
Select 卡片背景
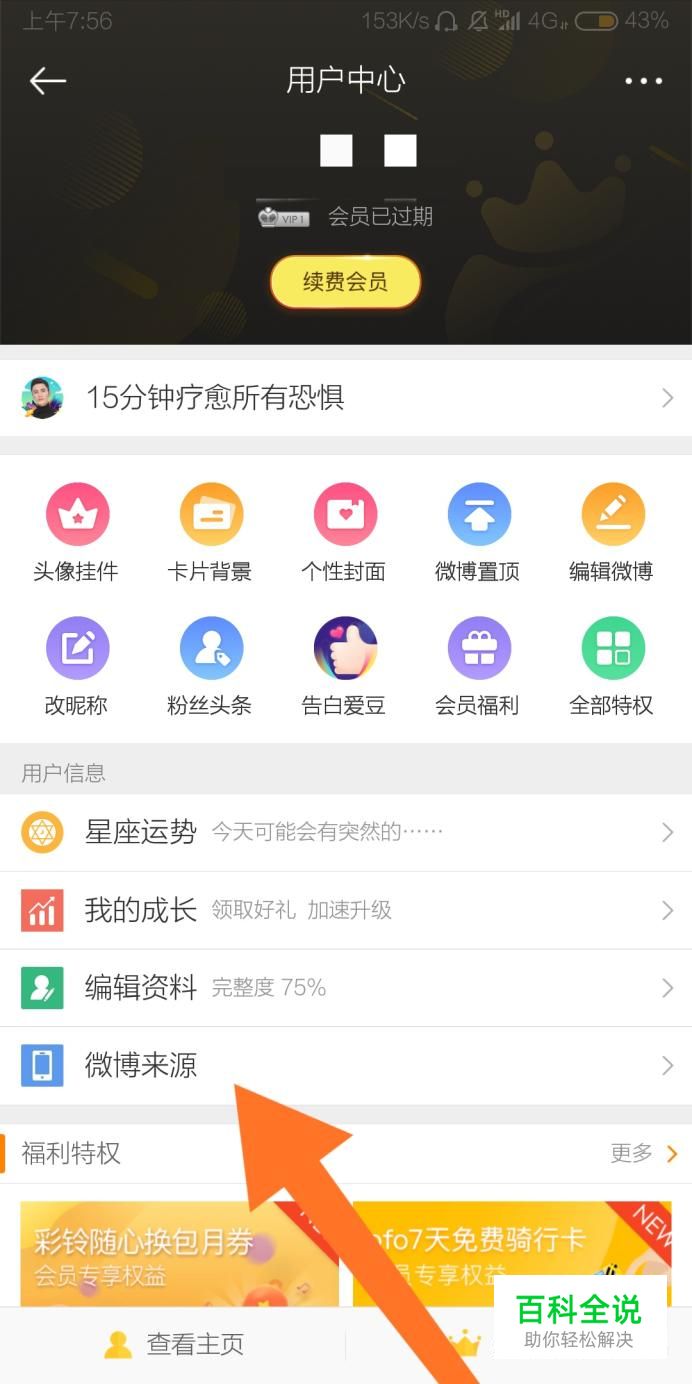[210, 531]
